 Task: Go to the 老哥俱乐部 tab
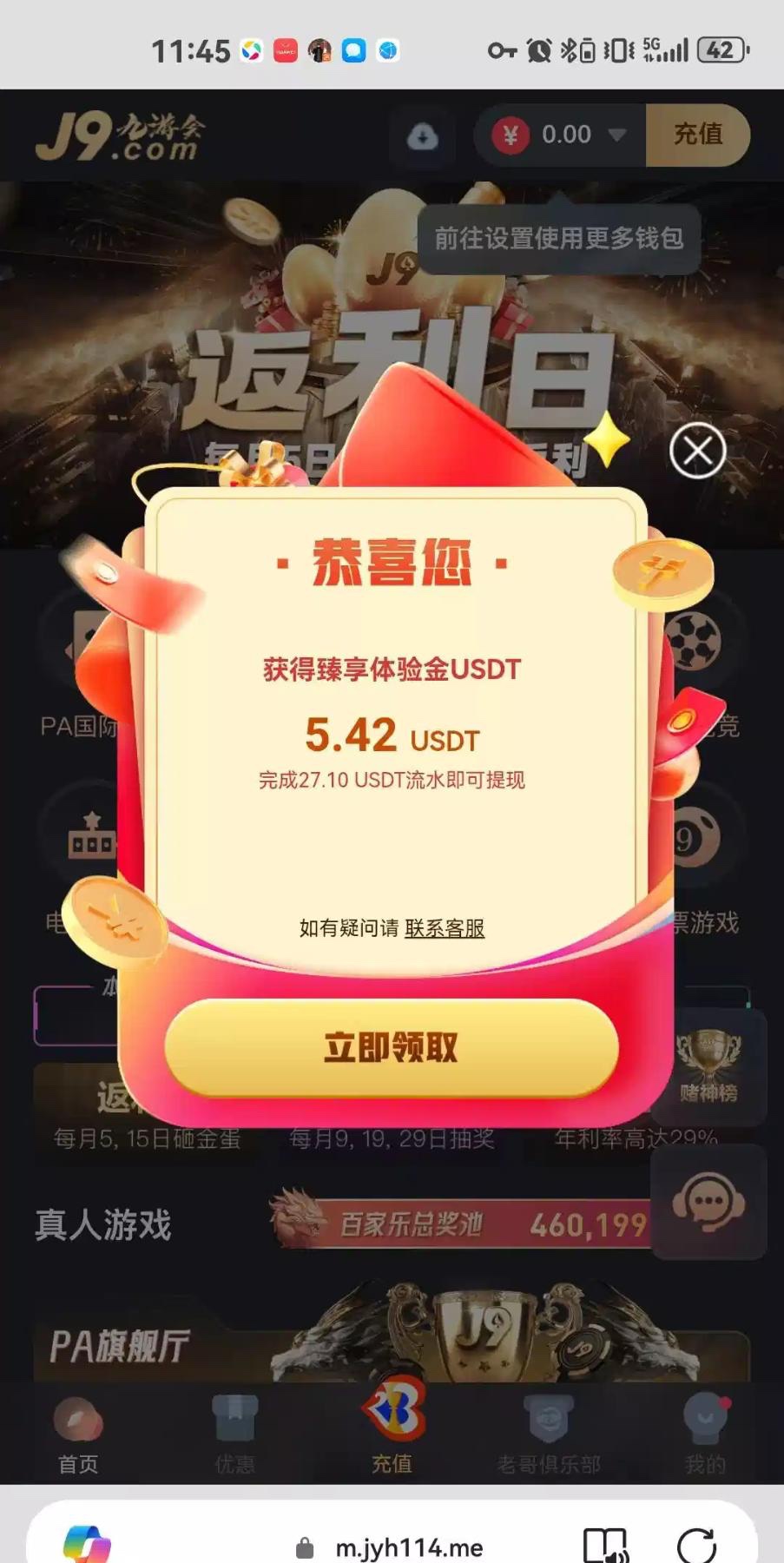pos(549,1435)
